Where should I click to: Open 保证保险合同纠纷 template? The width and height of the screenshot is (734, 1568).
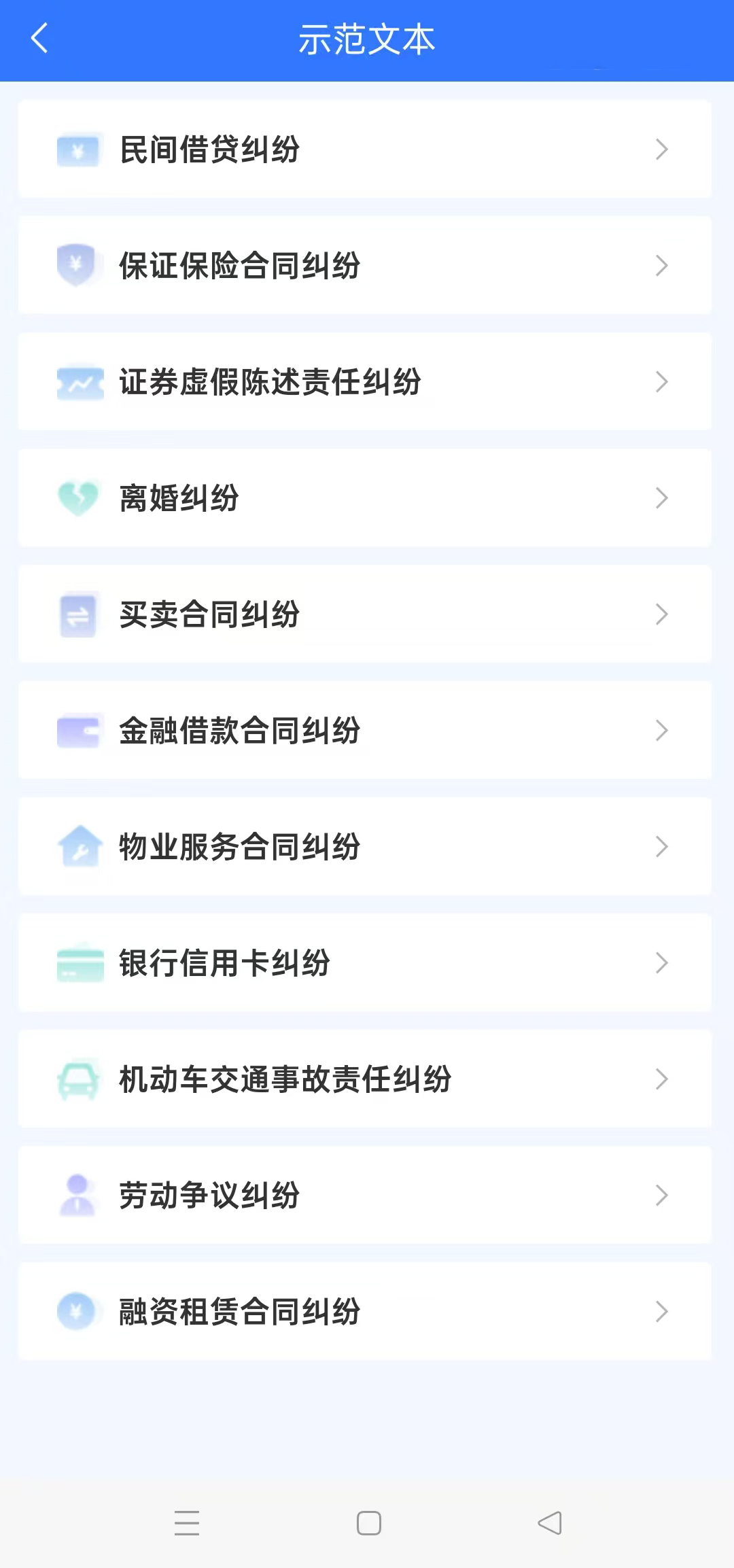point(365,266)
